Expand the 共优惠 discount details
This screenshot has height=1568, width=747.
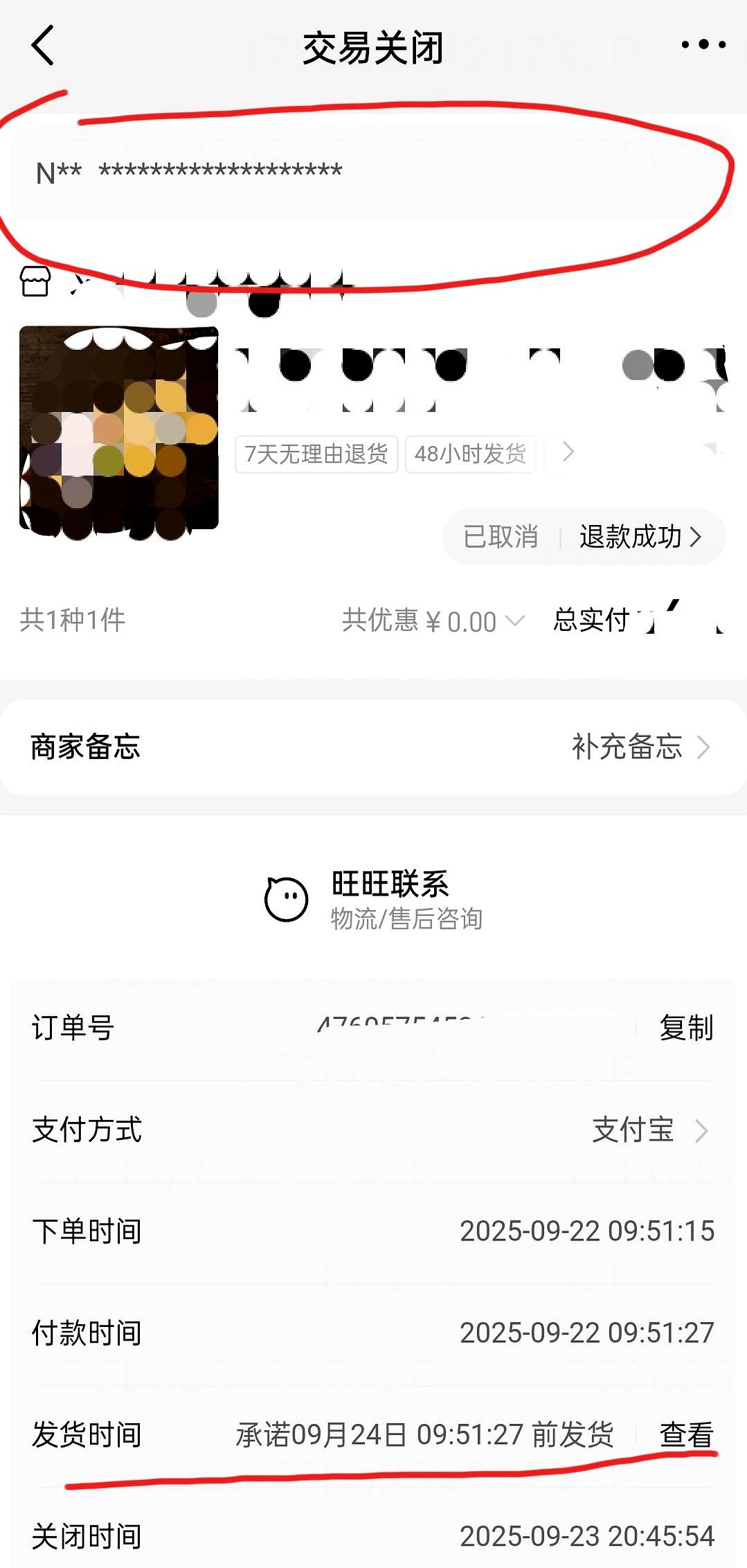click(x=515, y=621)
